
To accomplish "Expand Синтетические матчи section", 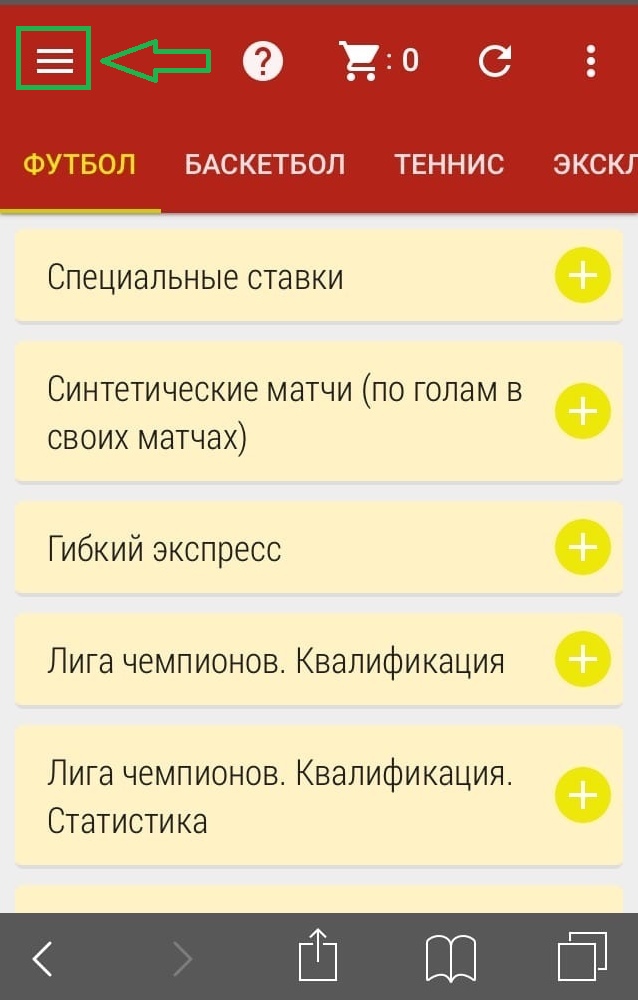I will pos(582,411).
